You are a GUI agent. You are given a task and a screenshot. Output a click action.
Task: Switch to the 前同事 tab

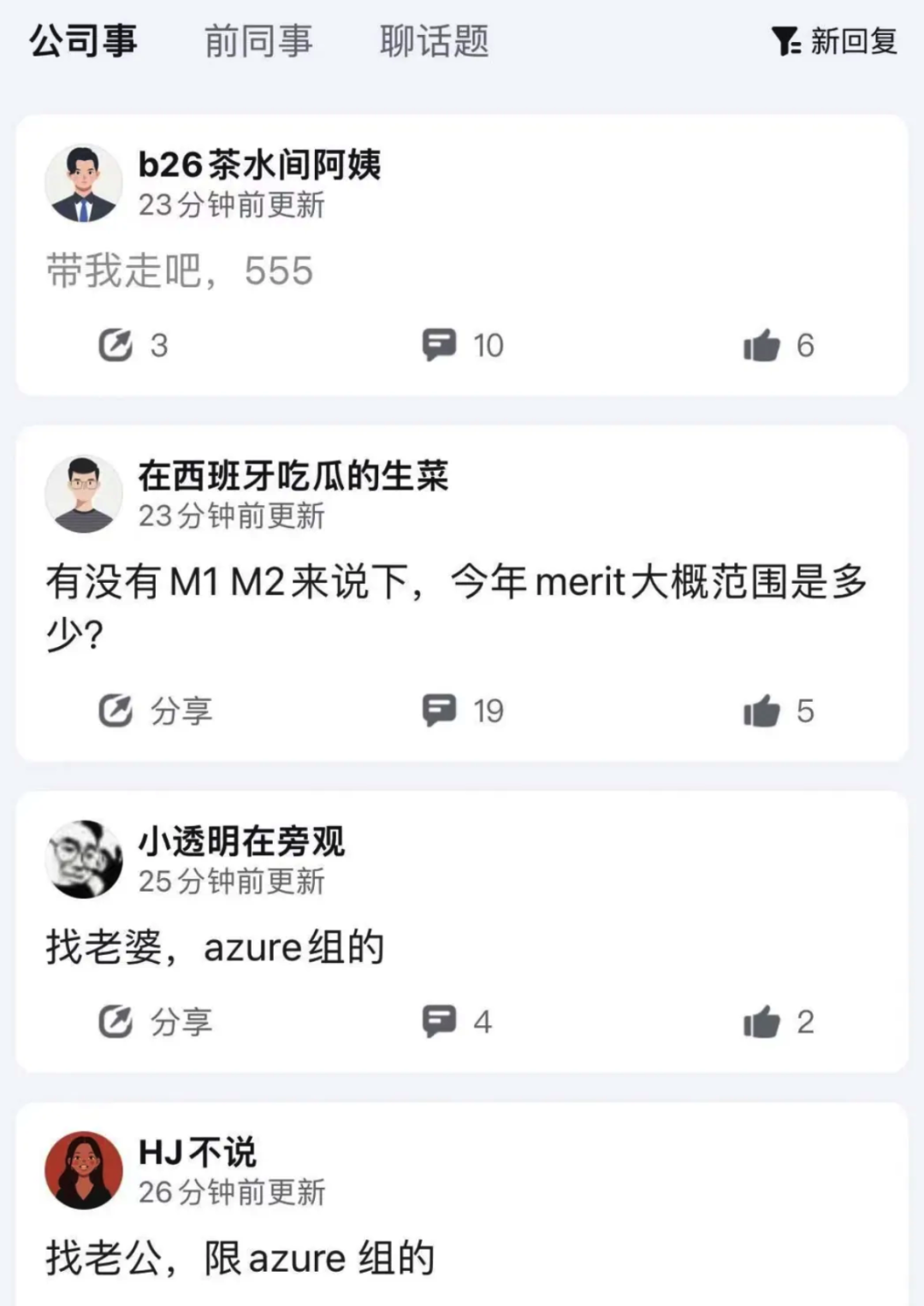pyautogui.click(x=258, y=41)
